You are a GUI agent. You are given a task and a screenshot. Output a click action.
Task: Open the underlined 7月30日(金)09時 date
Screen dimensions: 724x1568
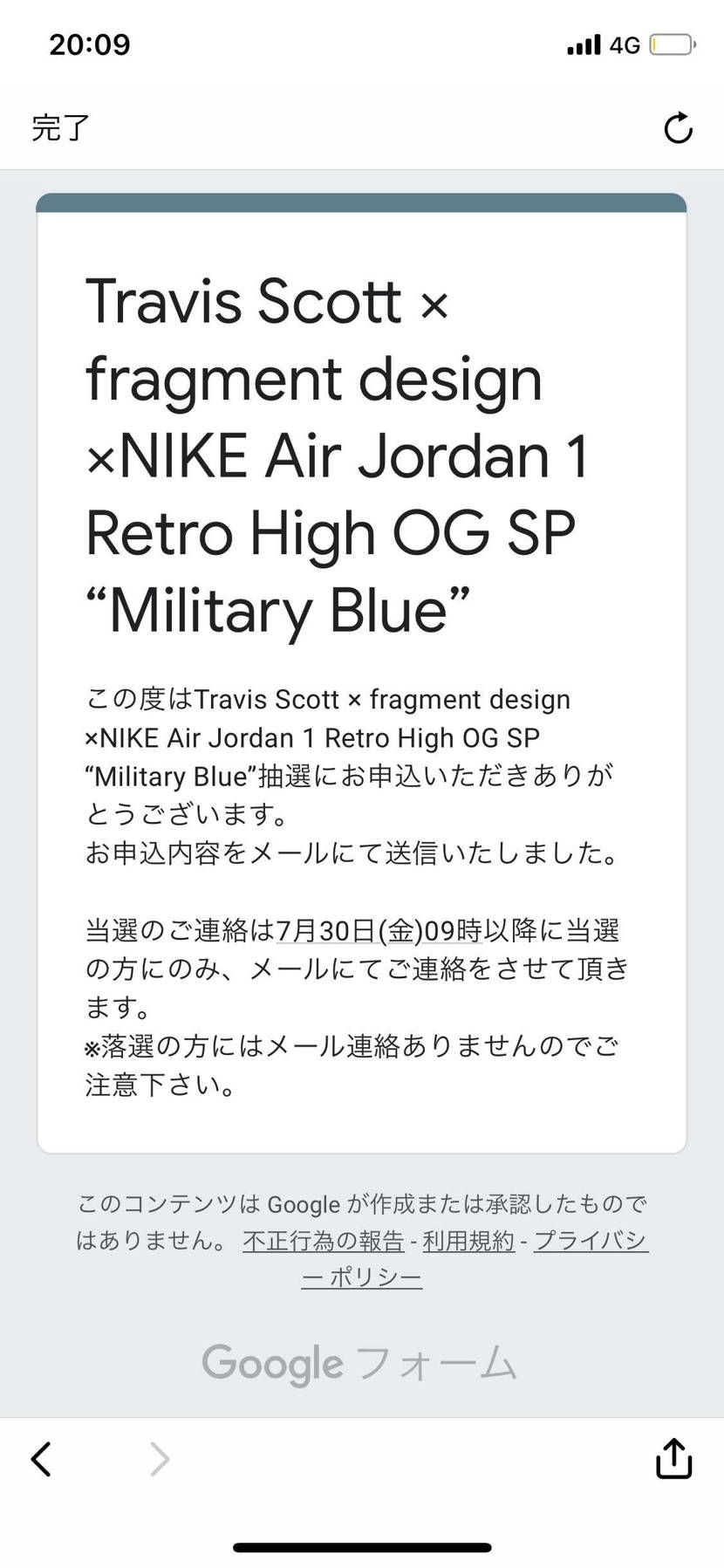(379, 931)
